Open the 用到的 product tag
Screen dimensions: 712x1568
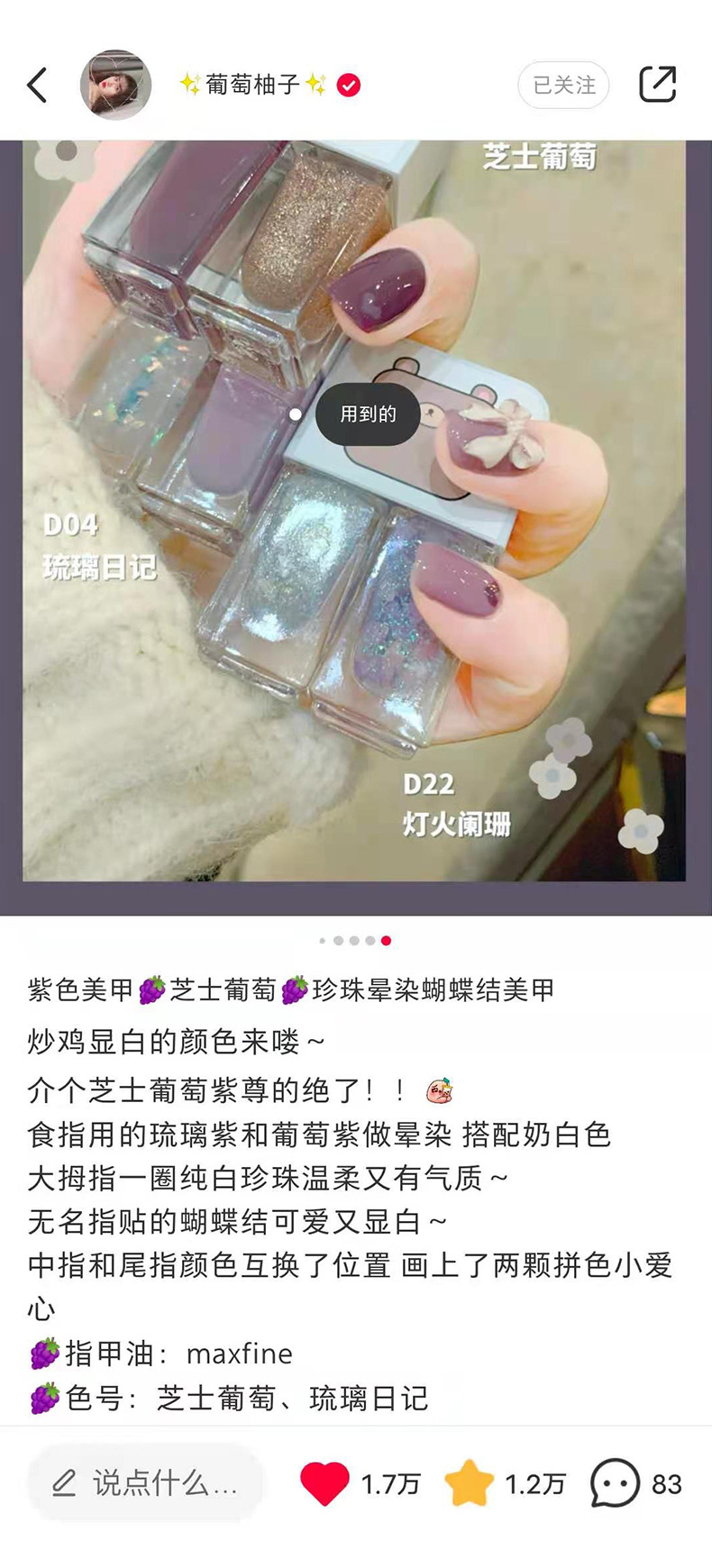[x=368, y=415]
